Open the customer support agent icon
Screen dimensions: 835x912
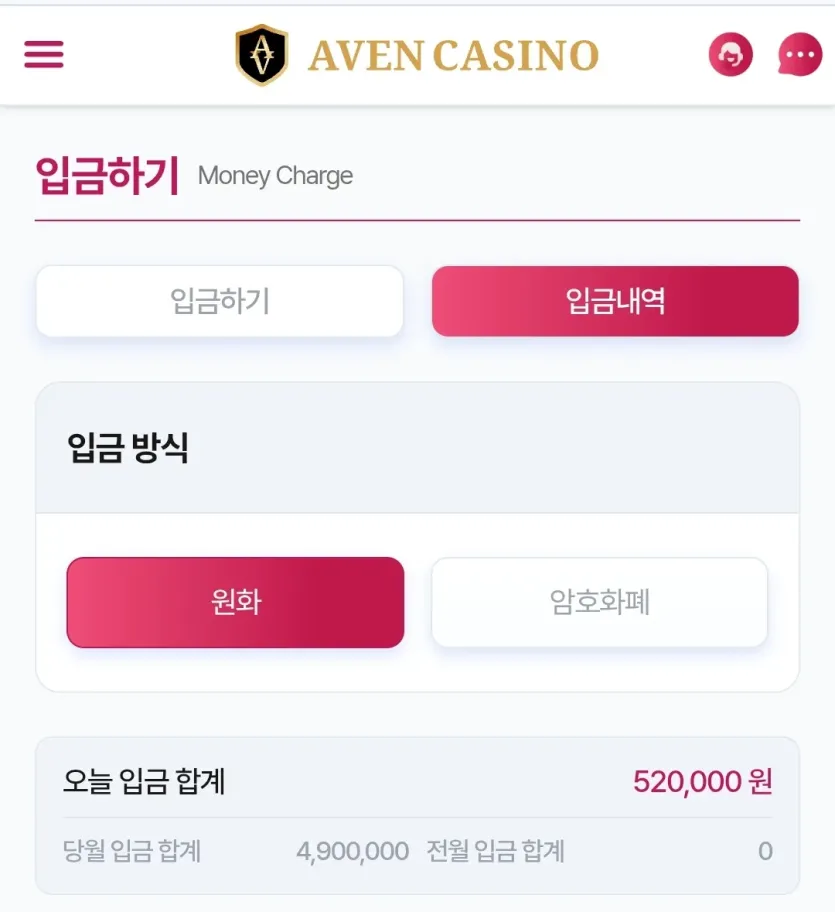pyautogui.click(x=730, y=55)
